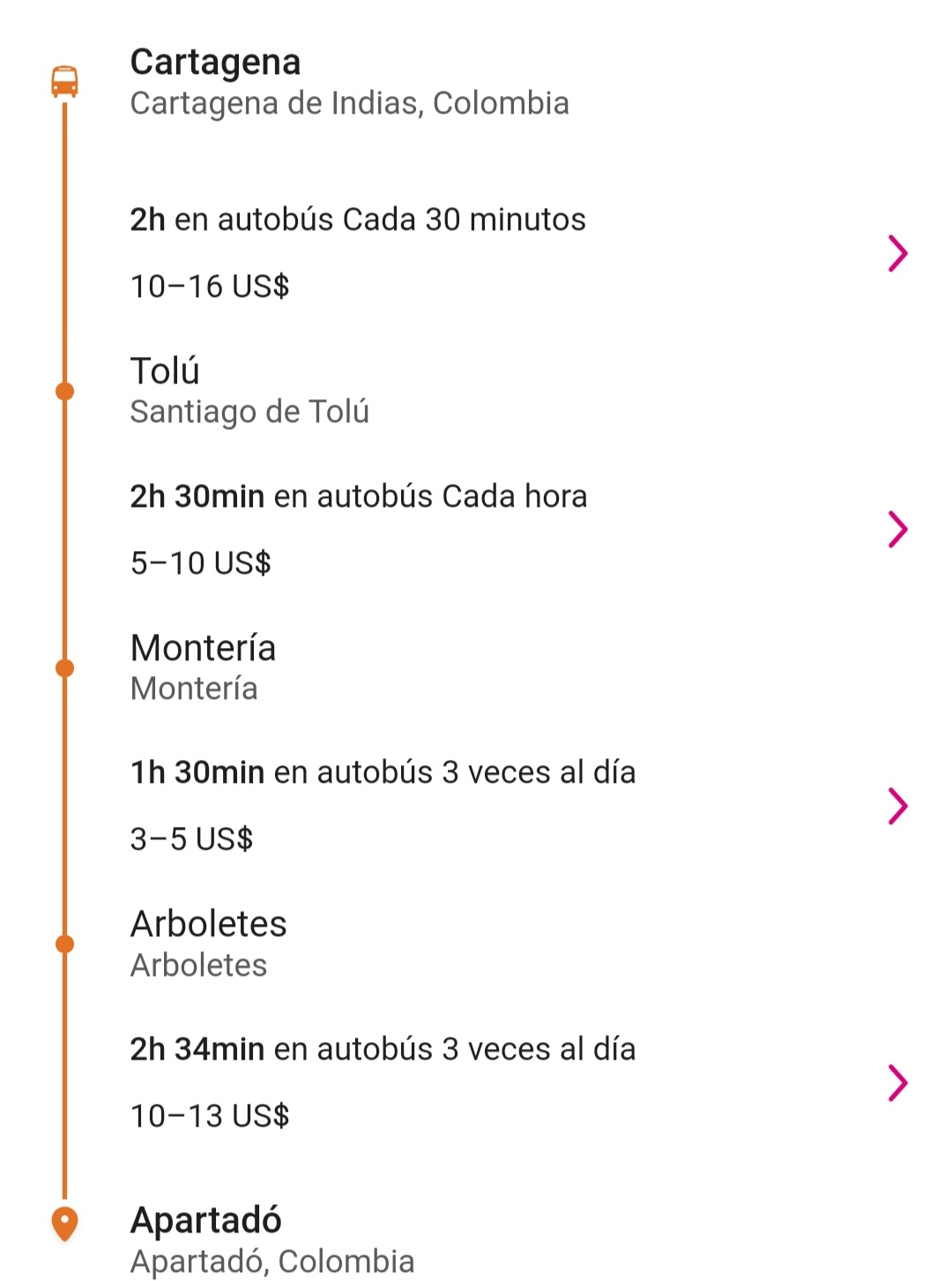Viewport: 952px width, 1281px height.
Task: Open the Apartadó destination details
Action: coord(205,1220)
